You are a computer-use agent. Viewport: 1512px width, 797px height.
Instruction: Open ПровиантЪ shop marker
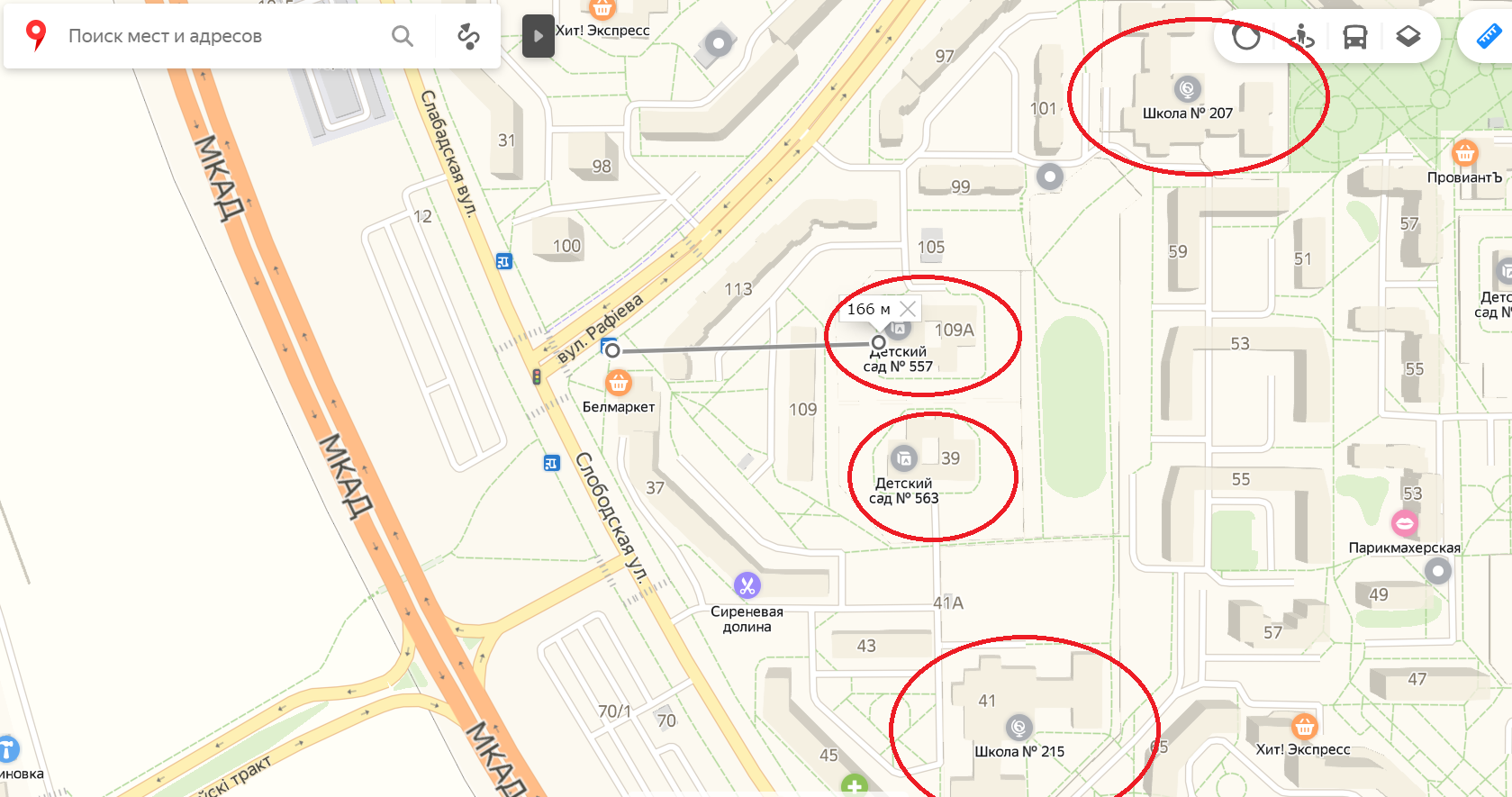pos(1464,153)
